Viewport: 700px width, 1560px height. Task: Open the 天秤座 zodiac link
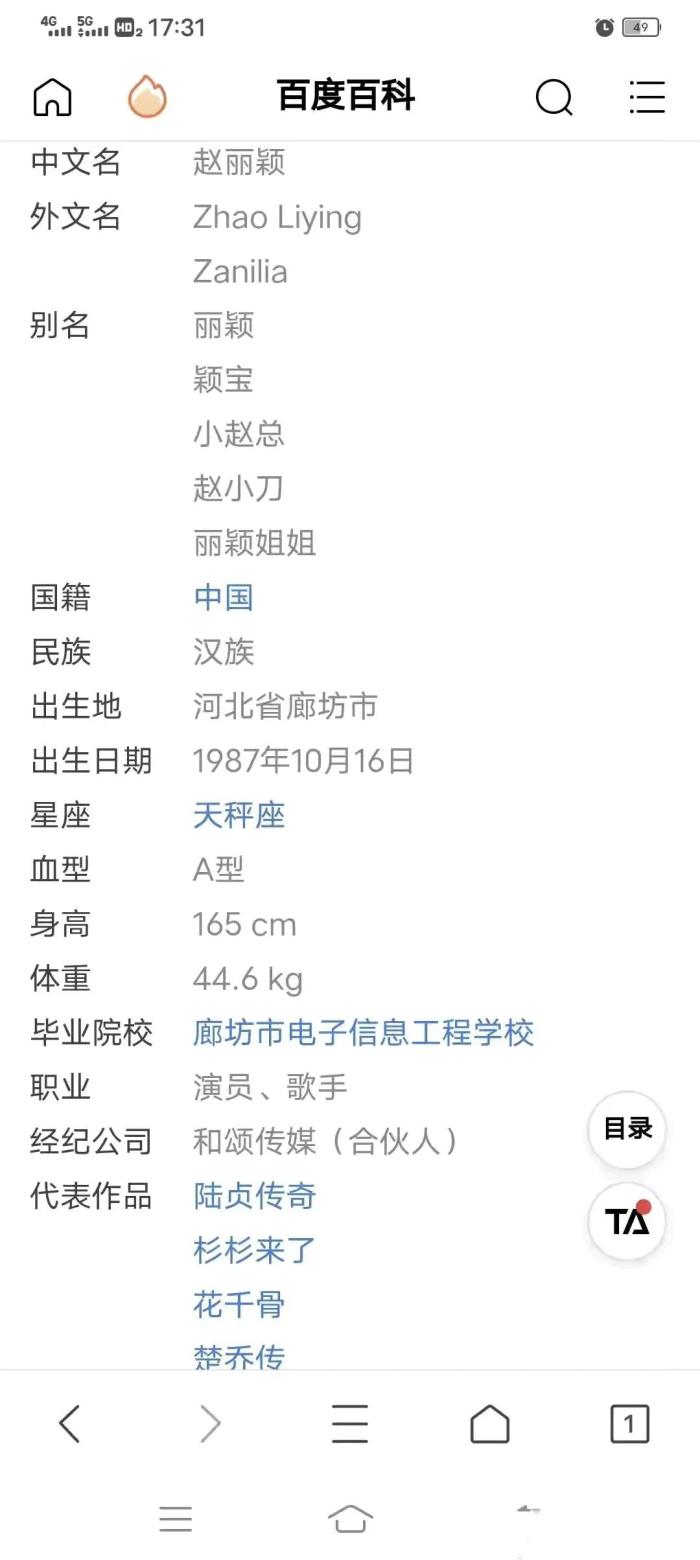pos(239,815)
